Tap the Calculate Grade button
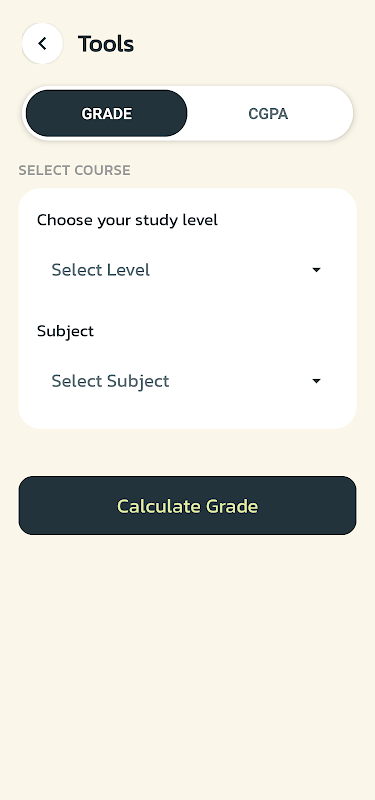375x800 pixels. click(187, 506)
